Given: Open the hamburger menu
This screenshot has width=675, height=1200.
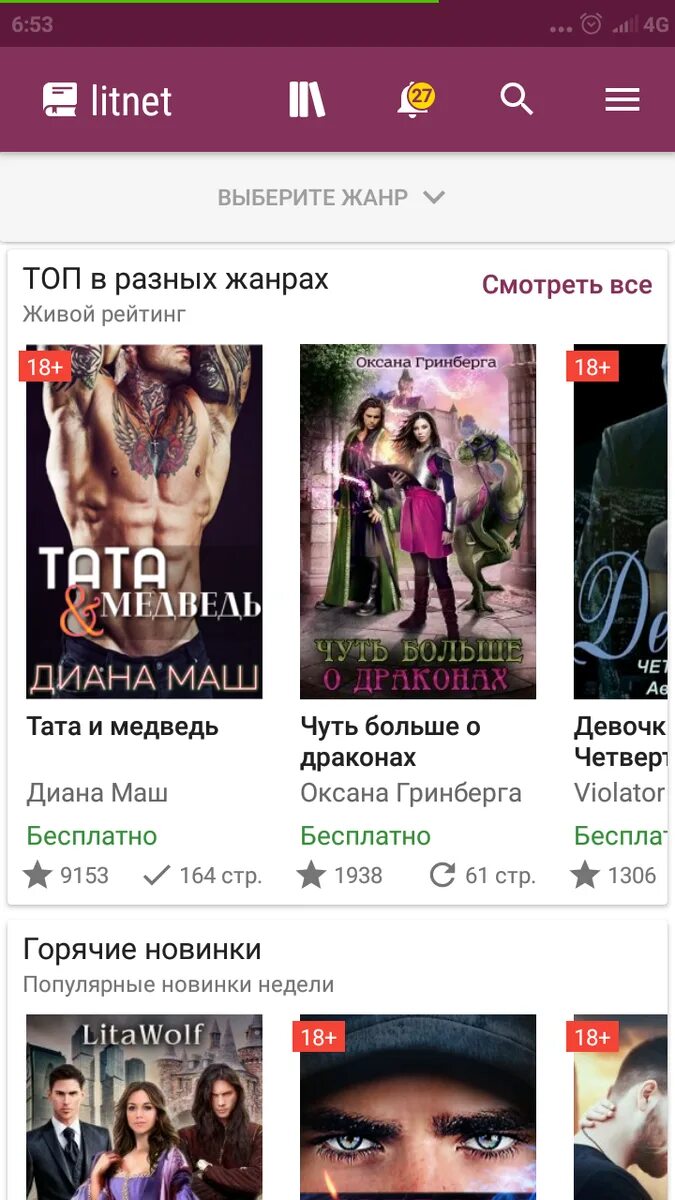Looking at the screenshot, I should click(x=622, y=100).
